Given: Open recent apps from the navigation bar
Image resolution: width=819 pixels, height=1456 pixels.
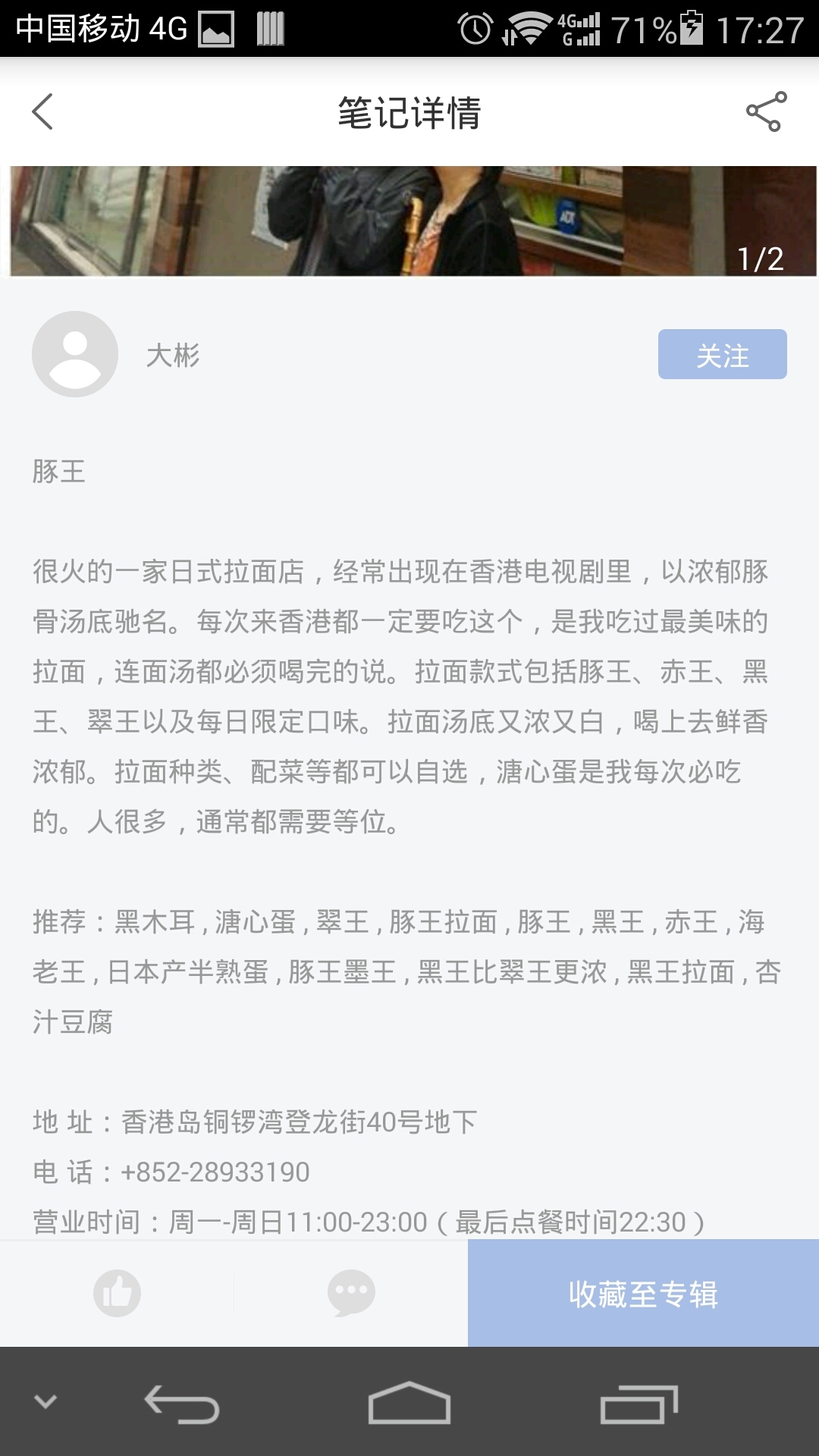Looking at the screenshot, I should pos(639,1404).
